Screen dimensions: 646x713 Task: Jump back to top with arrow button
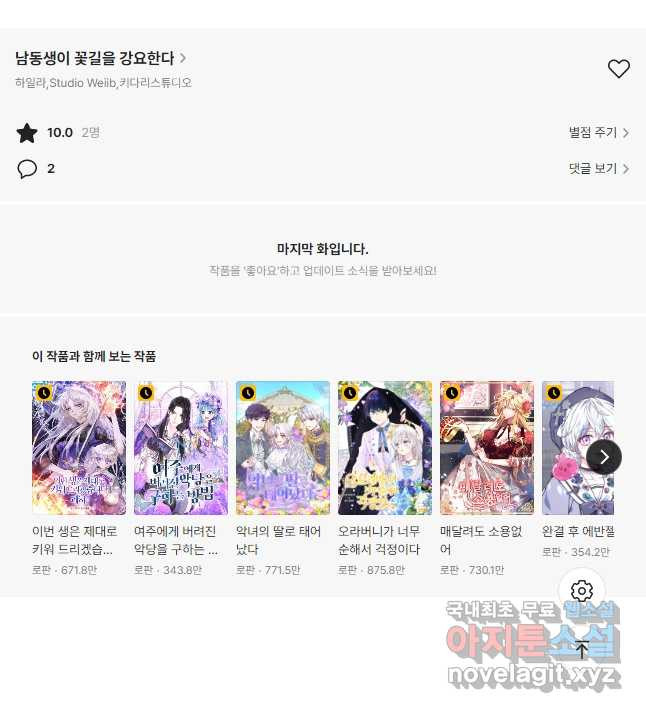[582, 650]
